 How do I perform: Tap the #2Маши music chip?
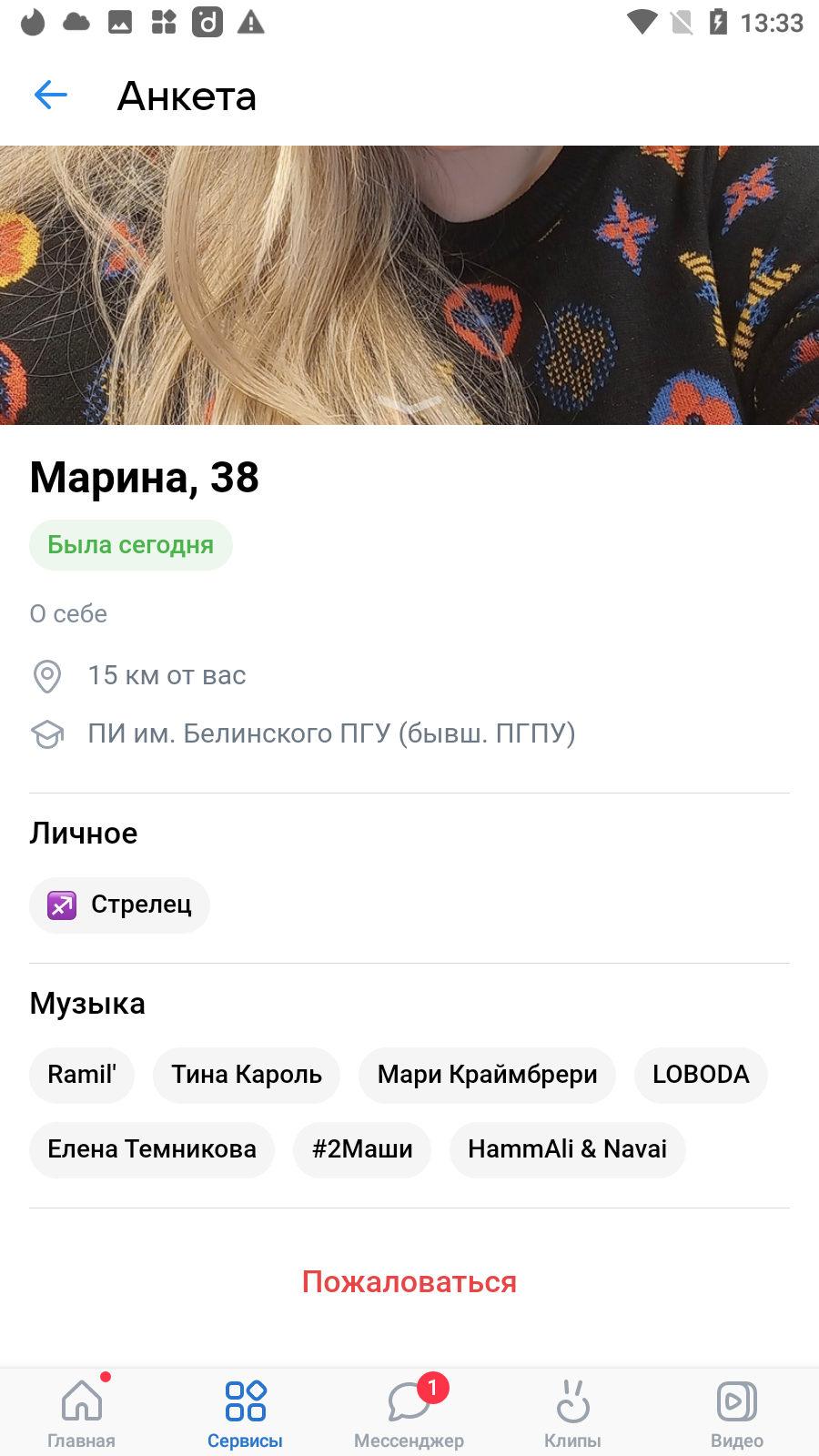(362, 1149)
